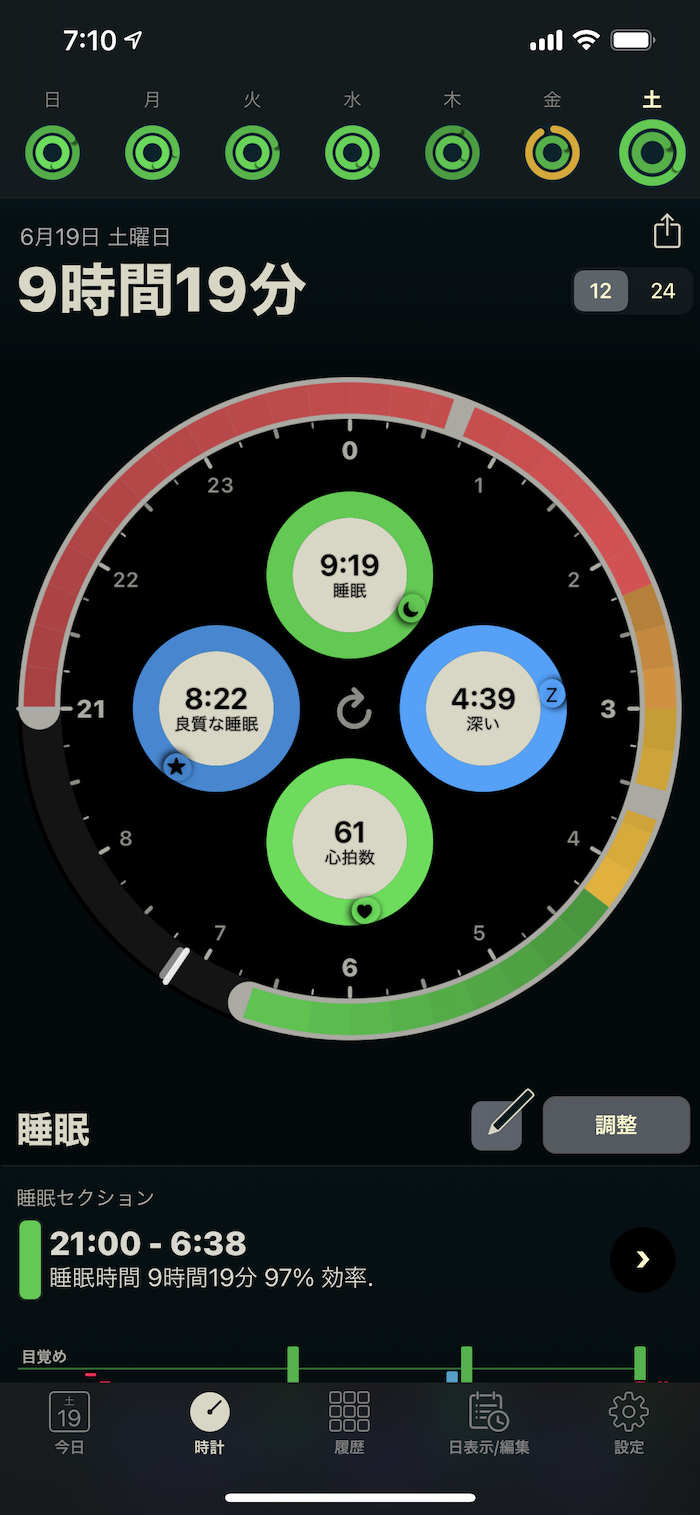This screenshot has height=1515, width=700.
Task: Select Friday (金) ring
Action: tap(552, 153)
